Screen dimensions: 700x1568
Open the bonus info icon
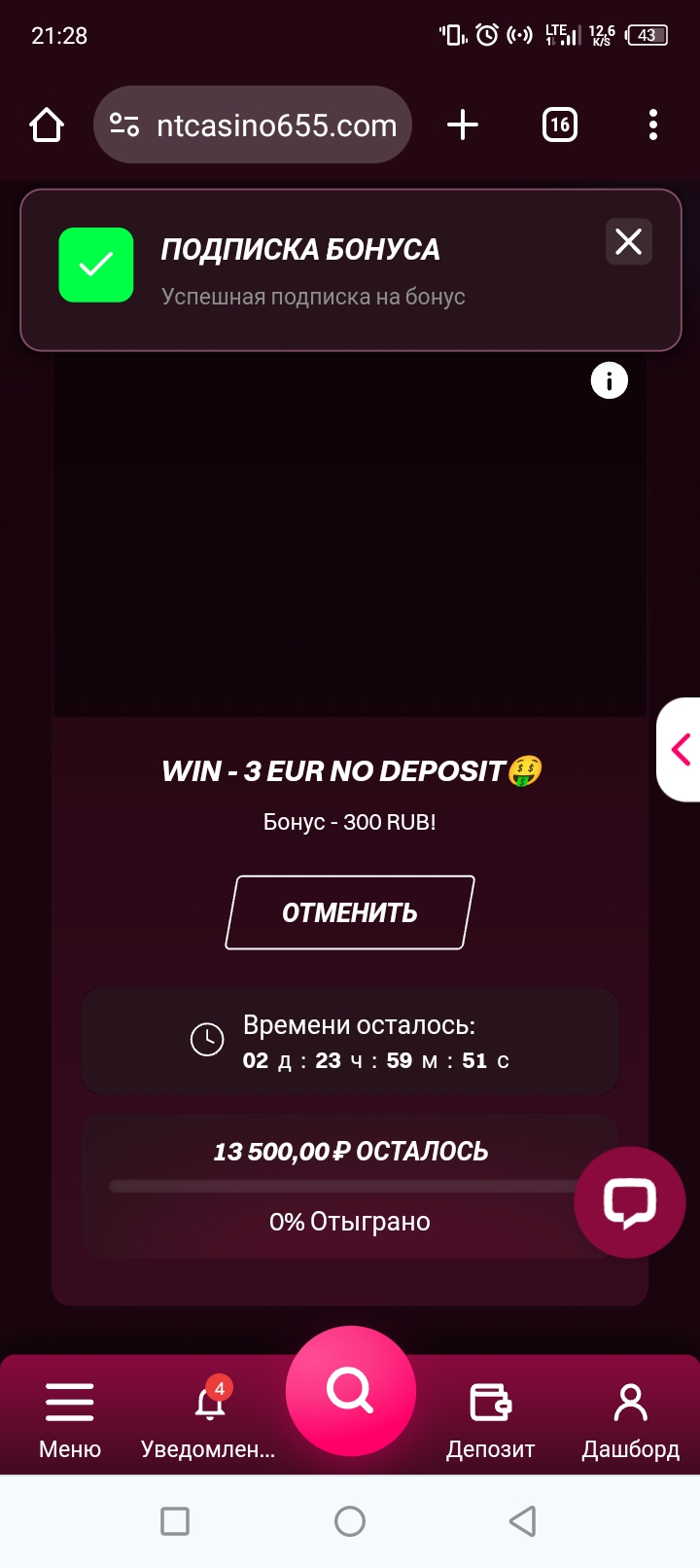[610, 380]
